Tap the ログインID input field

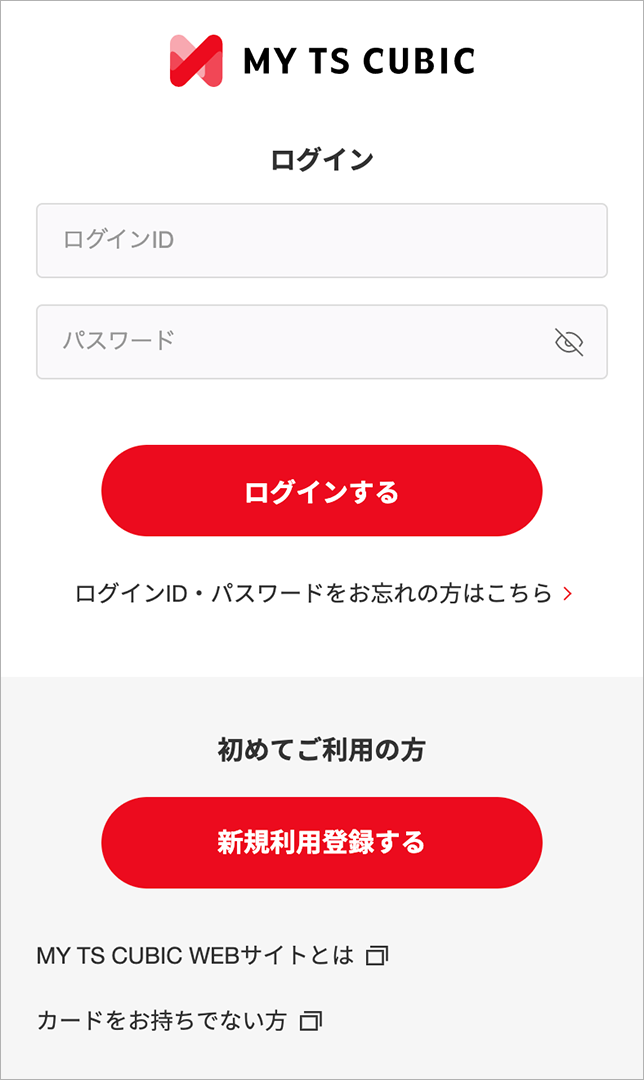(321, 241)
